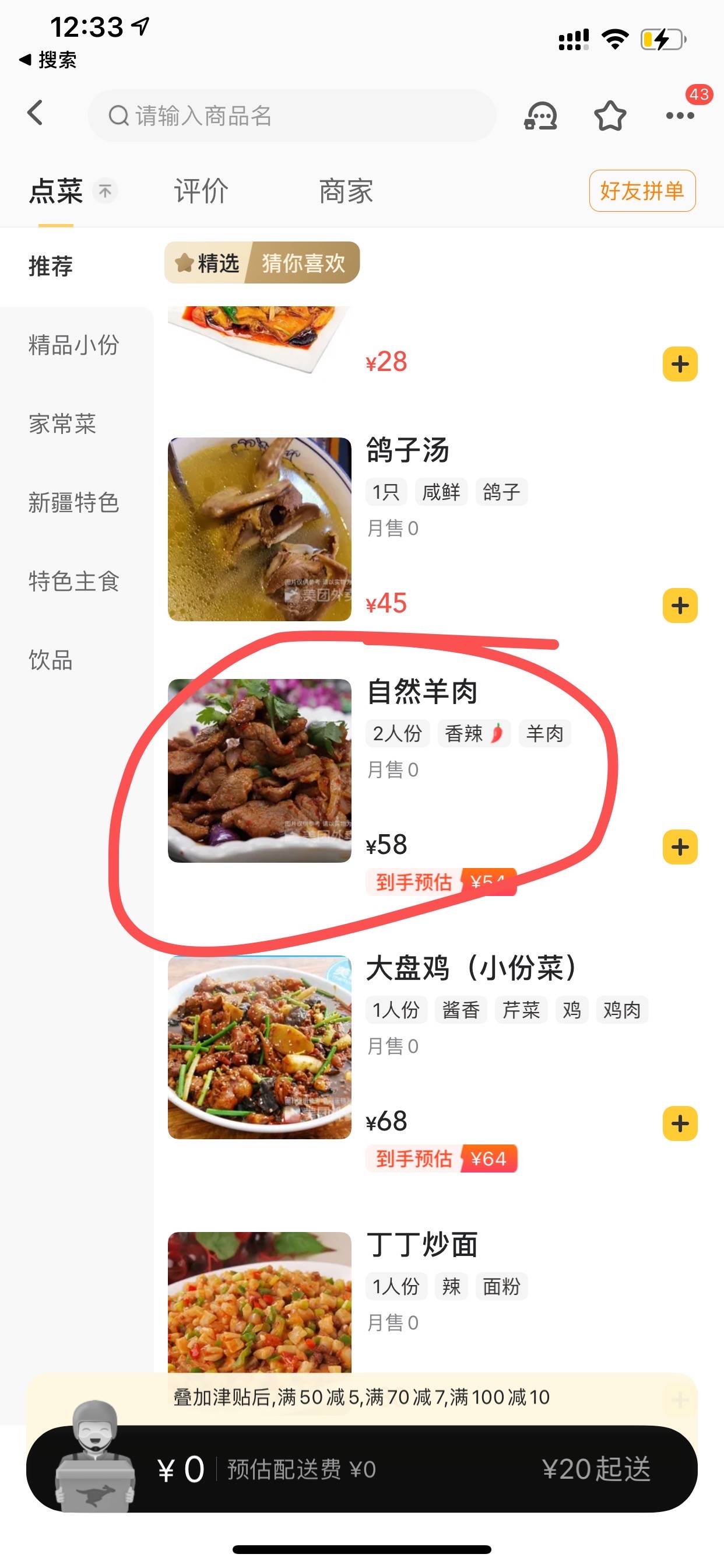Jump to the 饮品 category
Screen dimensions: 724x1568
pyautogui.click(x=51, y=660)
